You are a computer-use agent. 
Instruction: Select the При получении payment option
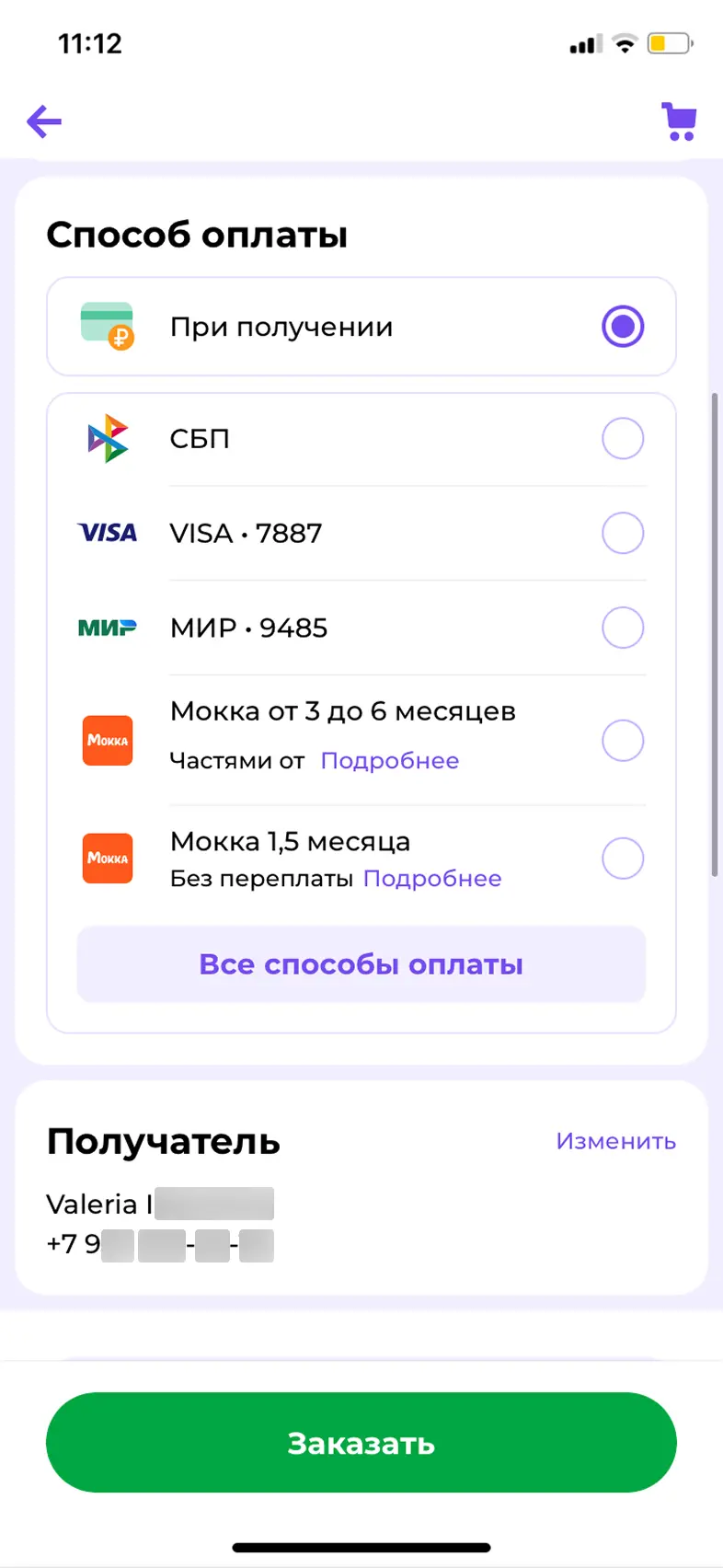pos(623,327)
